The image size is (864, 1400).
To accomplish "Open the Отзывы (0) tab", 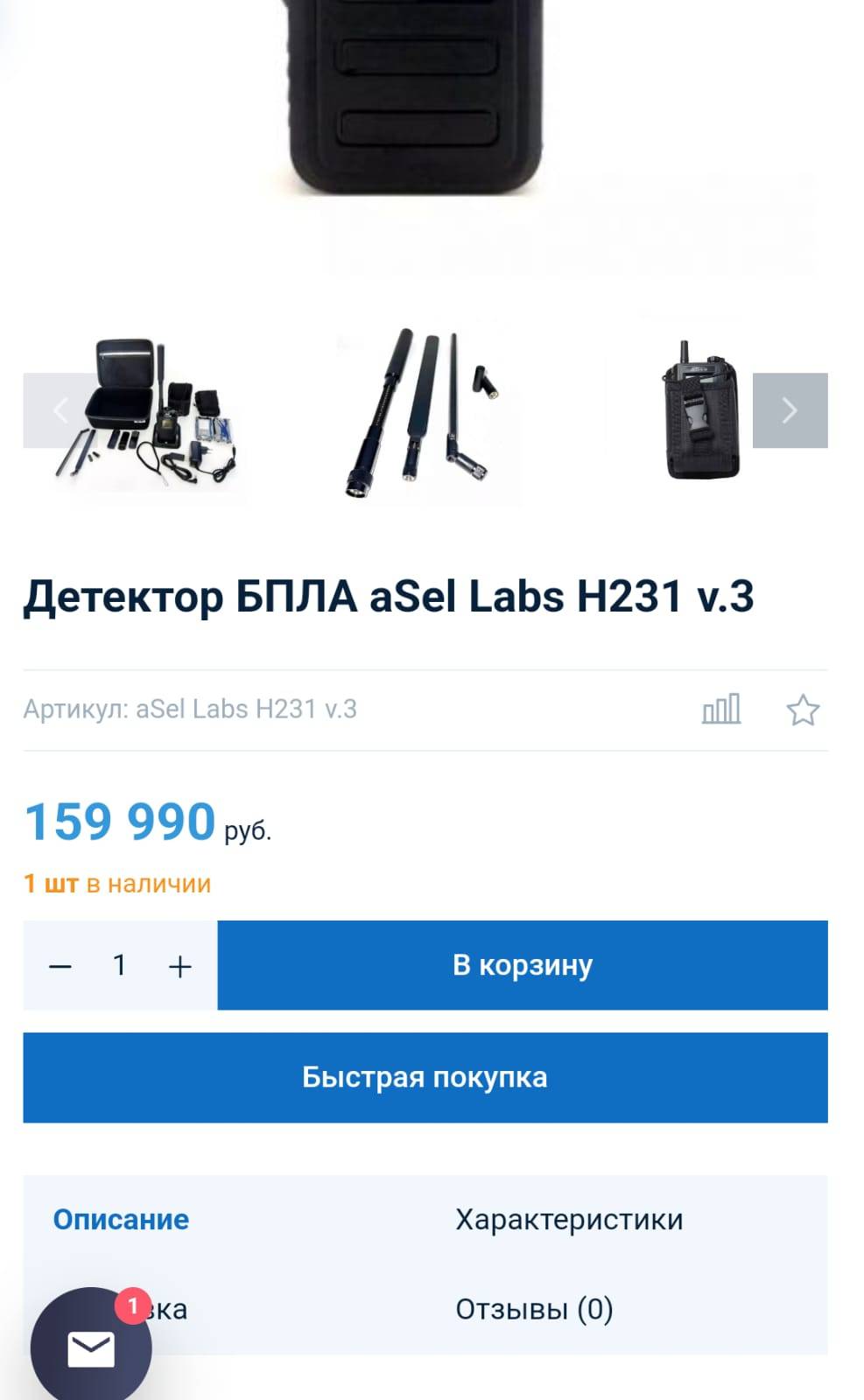I will [534, 1309].
